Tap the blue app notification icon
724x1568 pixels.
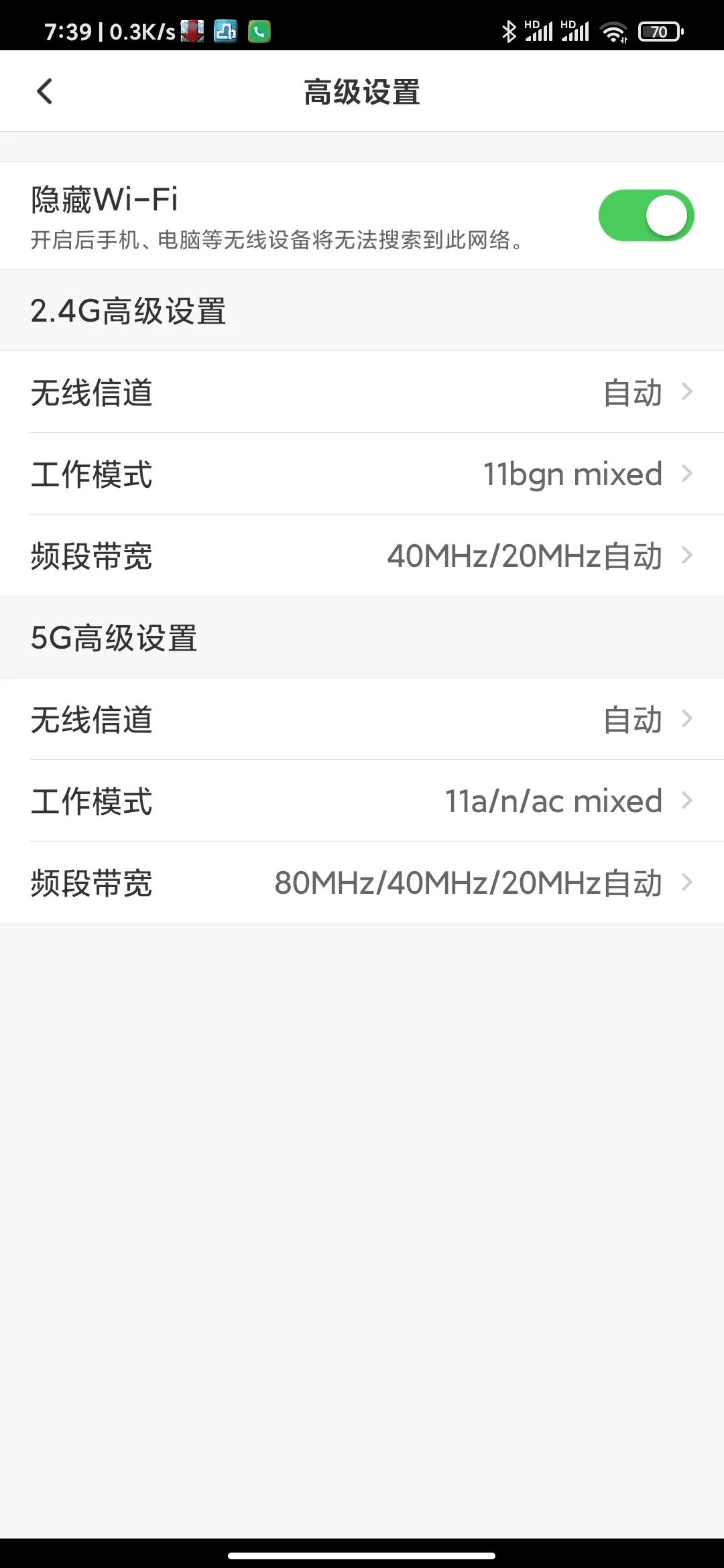click(225, 30)
